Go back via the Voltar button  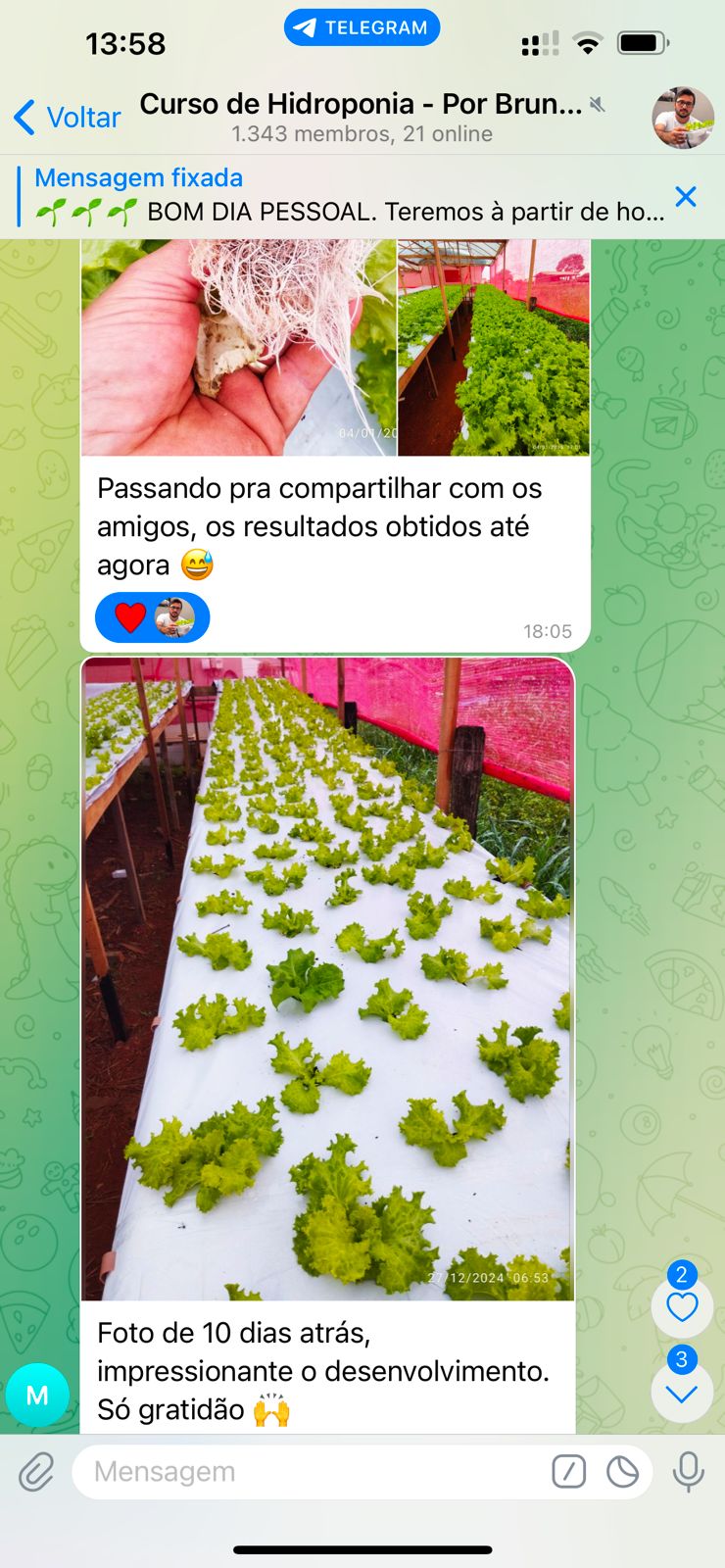pos(67,118)
